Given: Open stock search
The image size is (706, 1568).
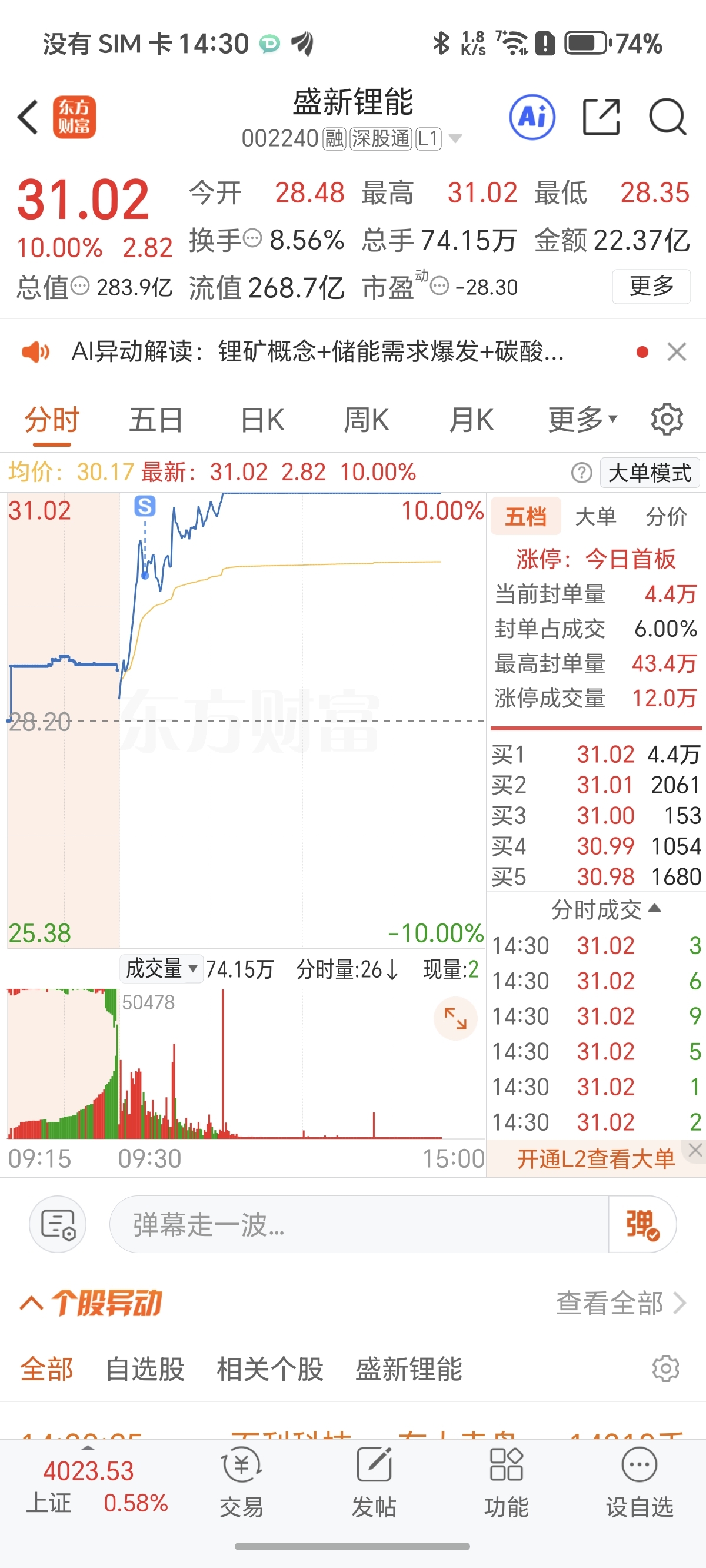Looking at the screenshot, I should [667, 117].
